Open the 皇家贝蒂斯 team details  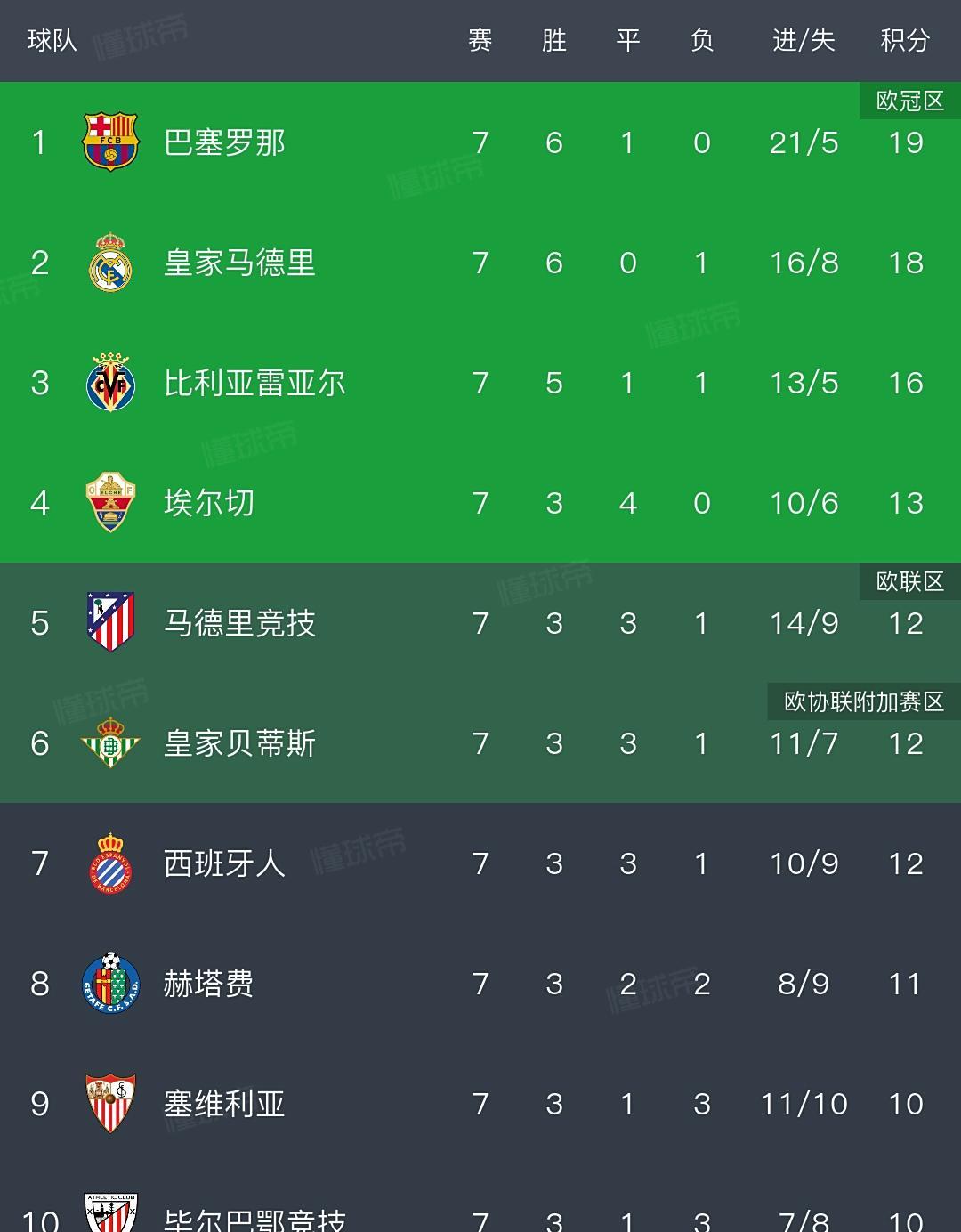coord(239,743)
